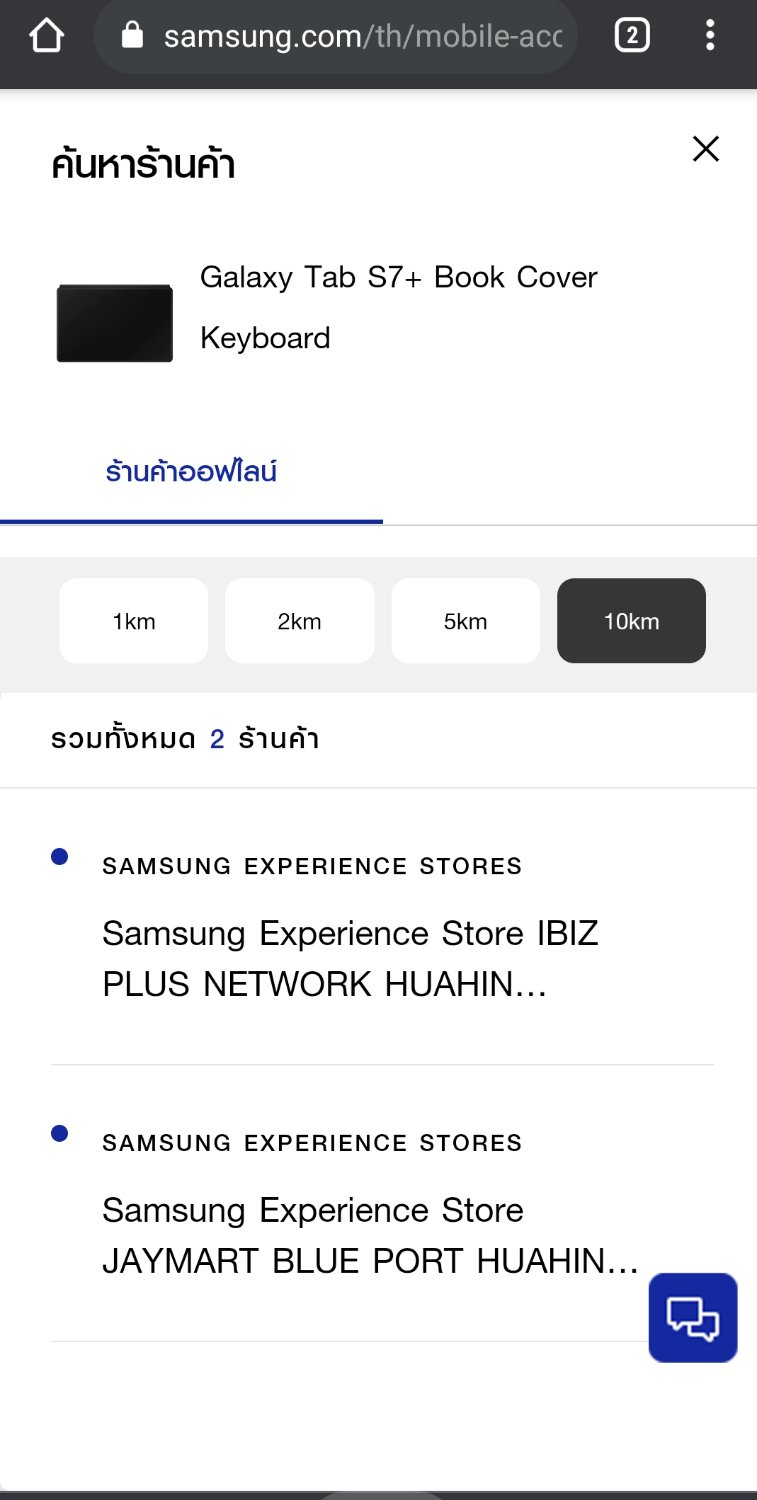Set the search radius to 1km
This screenshot has width=757, height=1500.
click(133, 621)
